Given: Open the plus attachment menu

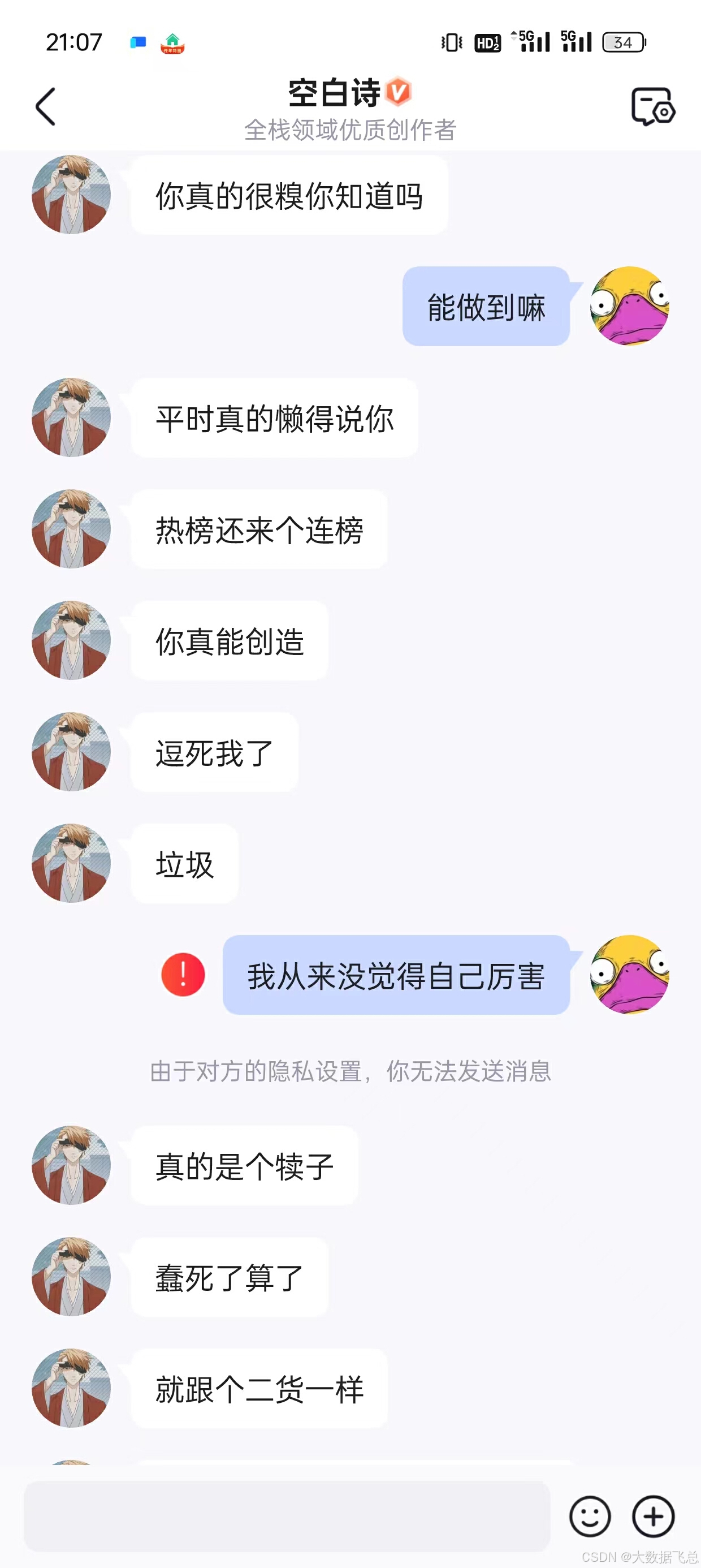Looking at the screenshot, I should [653, 1515].
